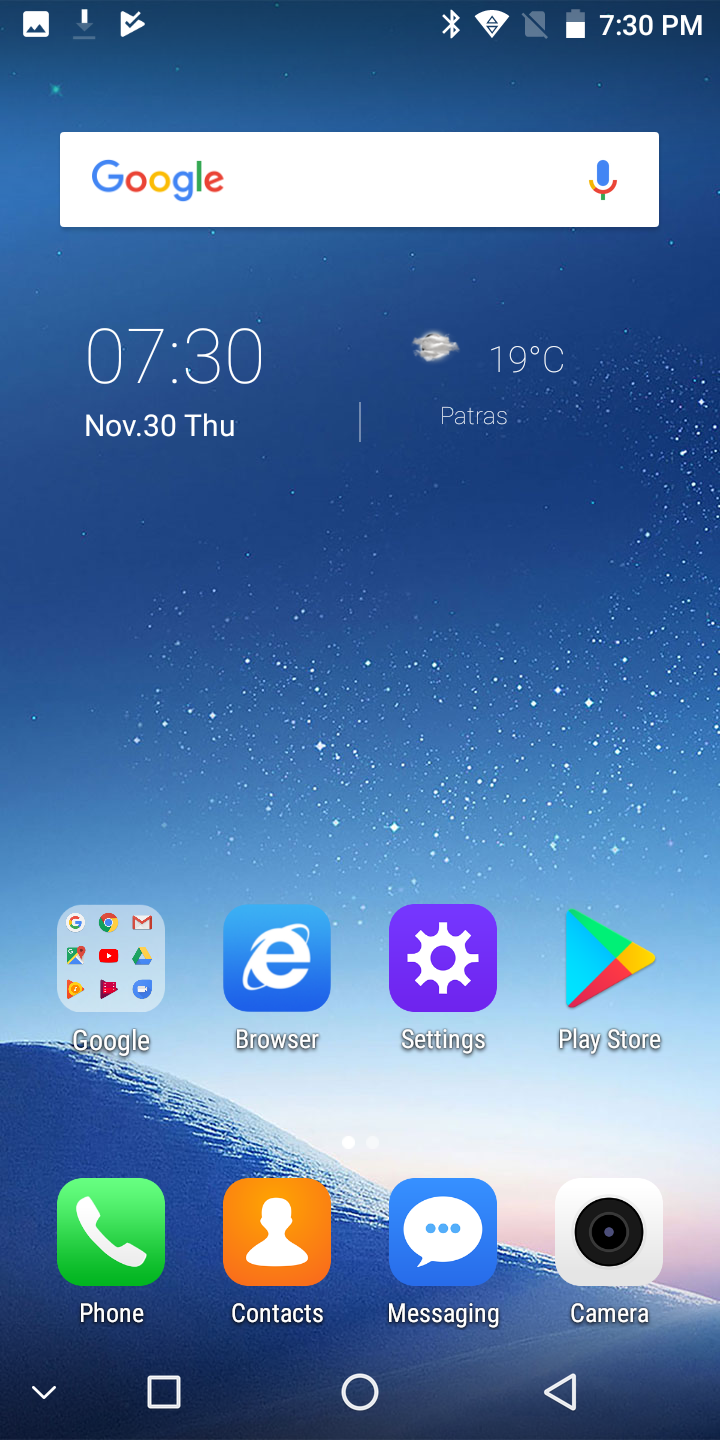Launch the Browser app
This screenshot has width=720, height=1440.
[277, 959]
